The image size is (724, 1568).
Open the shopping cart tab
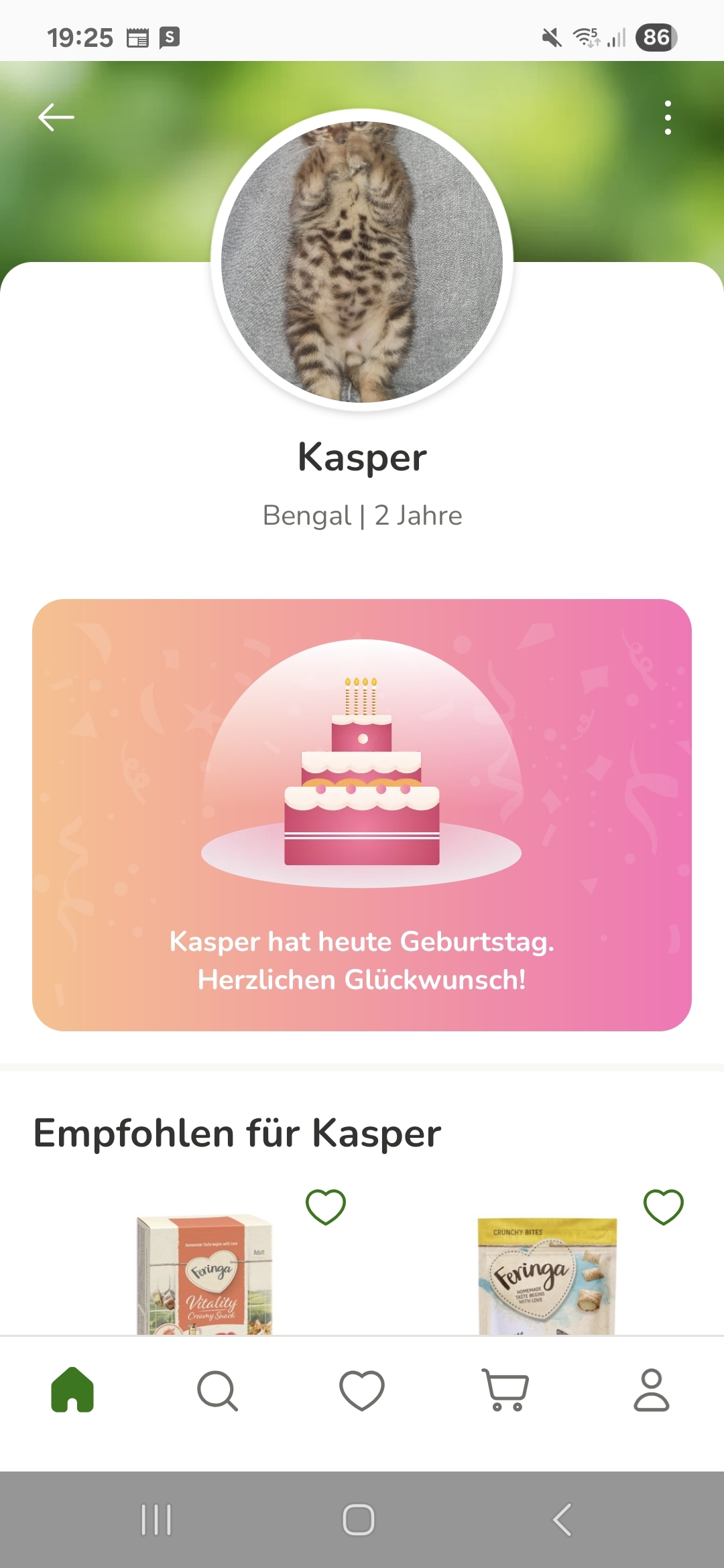pyautogui.click(x=506, y=1390)
